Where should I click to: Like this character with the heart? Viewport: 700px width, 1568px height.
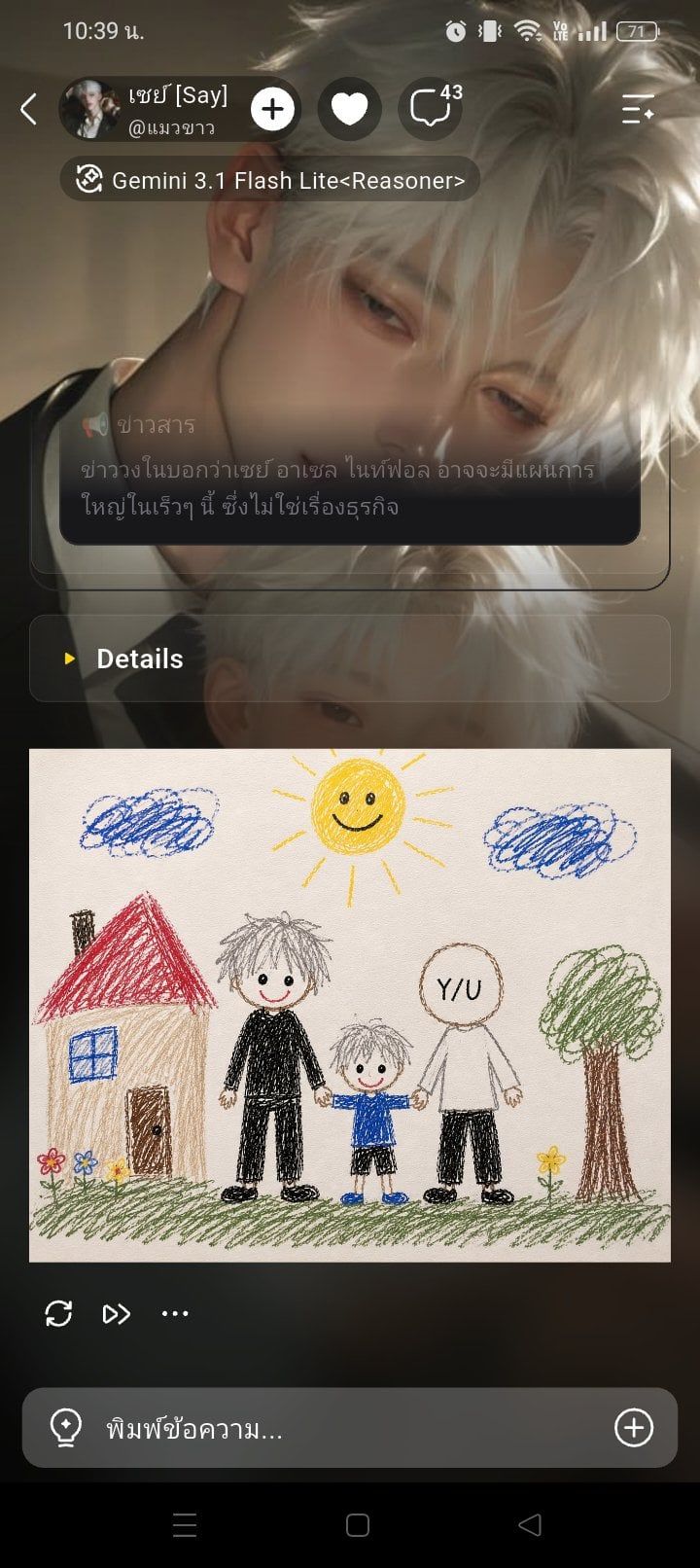(x=349, y=109)
